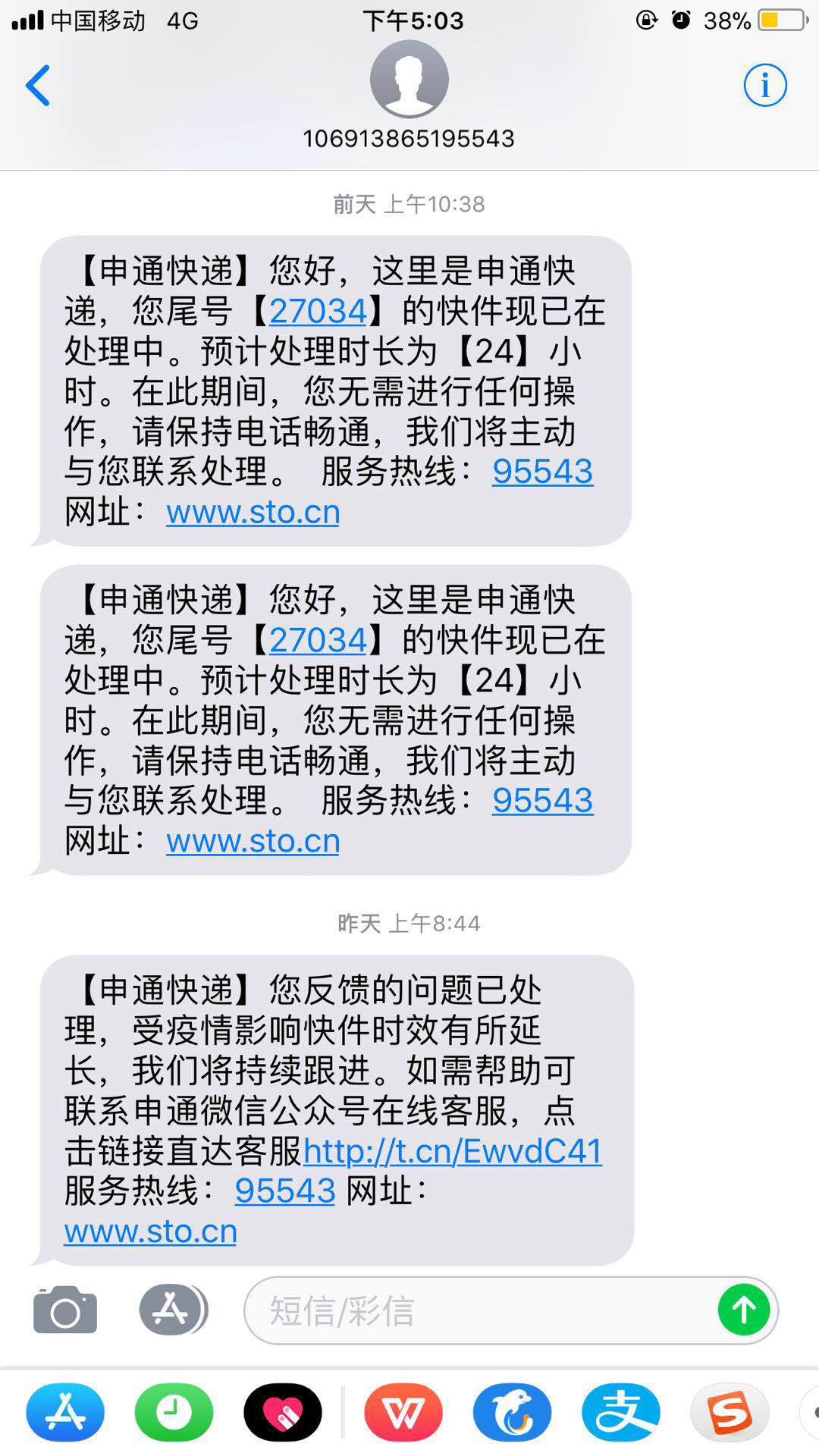Tap the contact avatar for 106913865195543
819x1456 pixels.
point(409,79)
